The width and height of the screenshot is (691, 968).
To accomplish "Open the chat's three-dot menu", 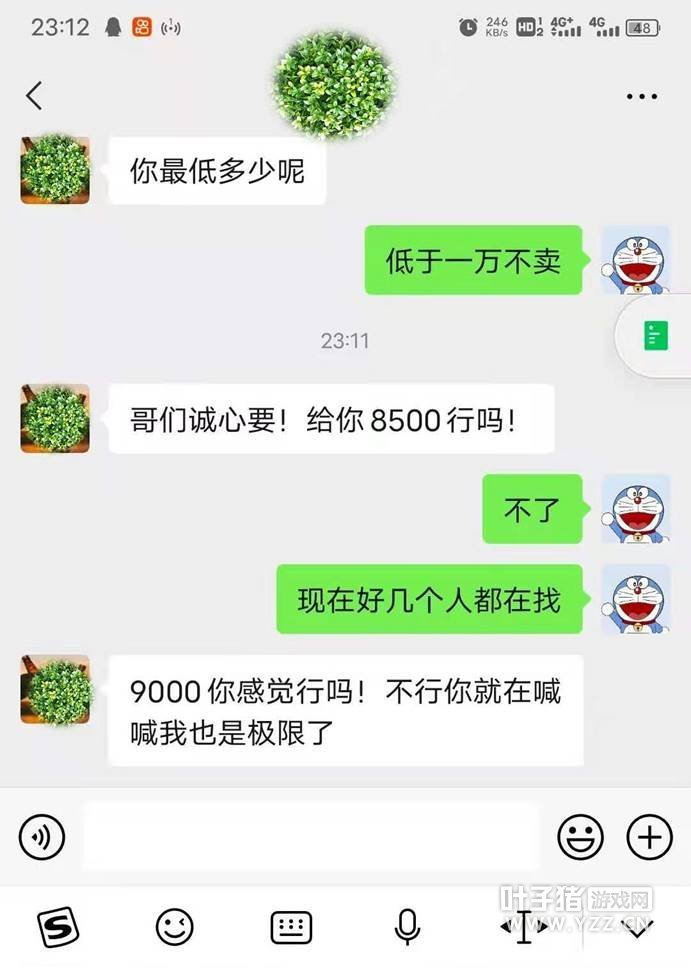I will pos(641,97).
